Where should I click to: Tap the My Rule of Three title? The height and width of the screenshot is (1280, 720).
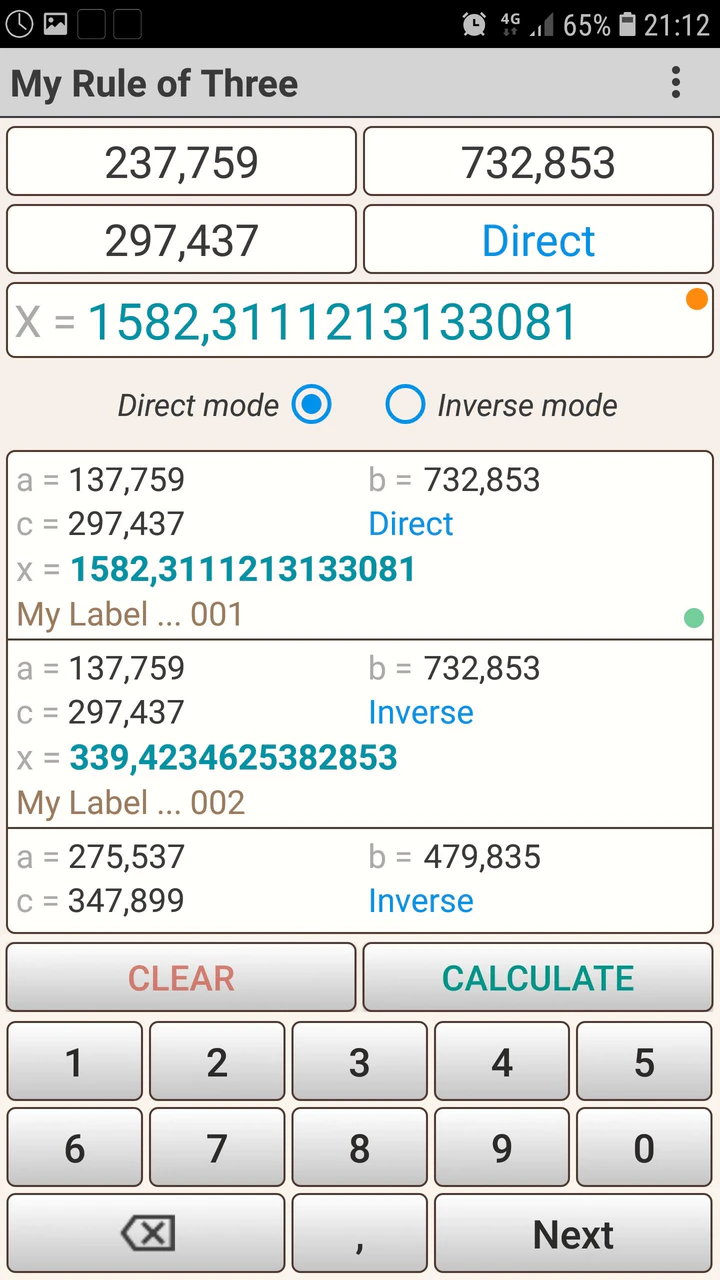[154, 83]
